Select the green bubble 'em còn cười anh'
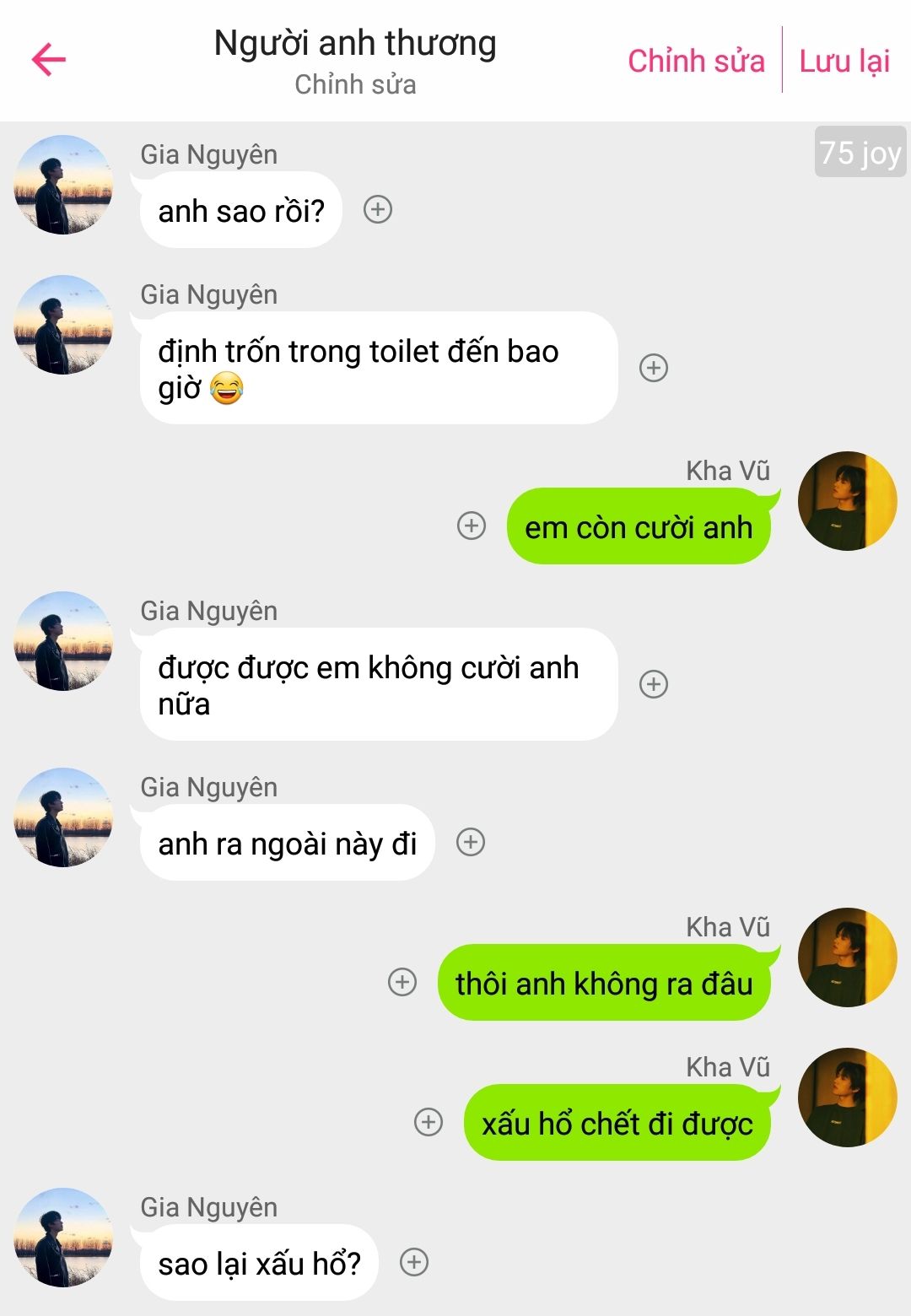The width and height of the screenshot is (911, 1316). [x=639, y=527]
